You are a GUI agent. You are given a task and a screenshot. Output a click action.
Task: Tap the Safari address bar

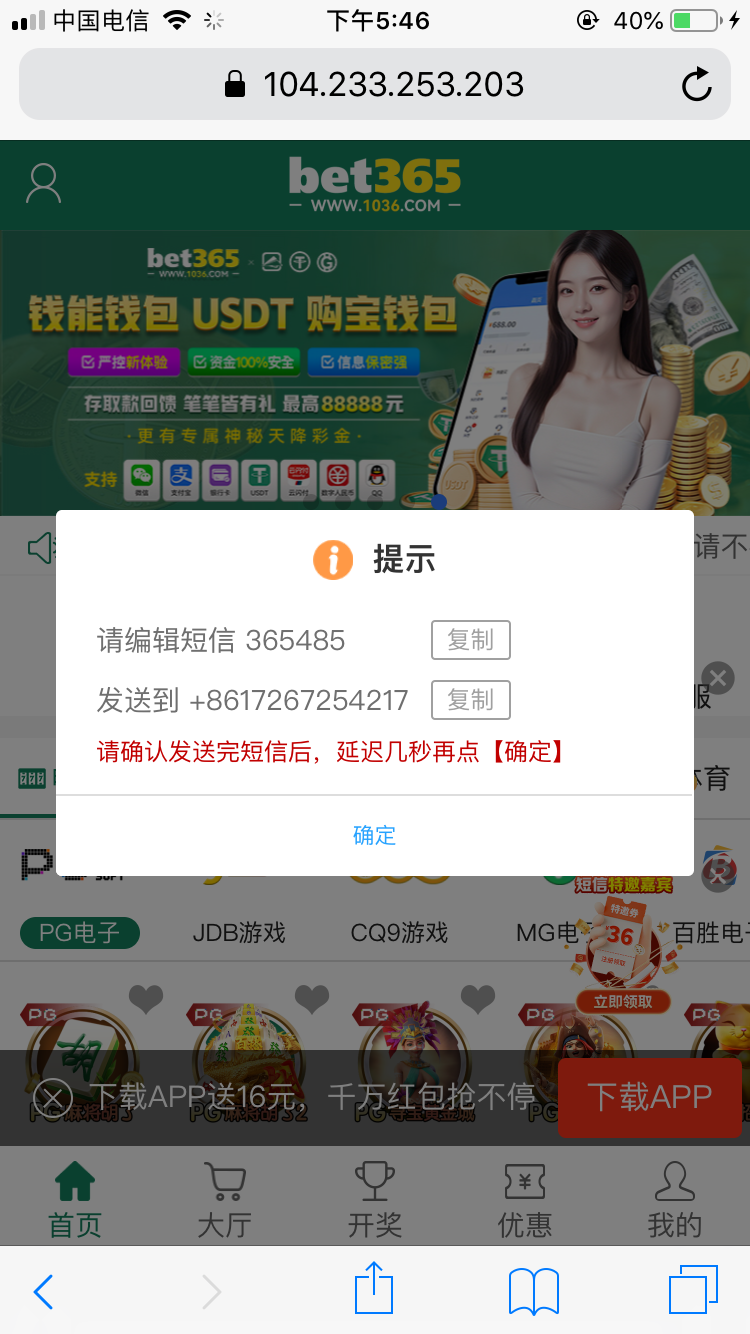(x=374, y=85)
